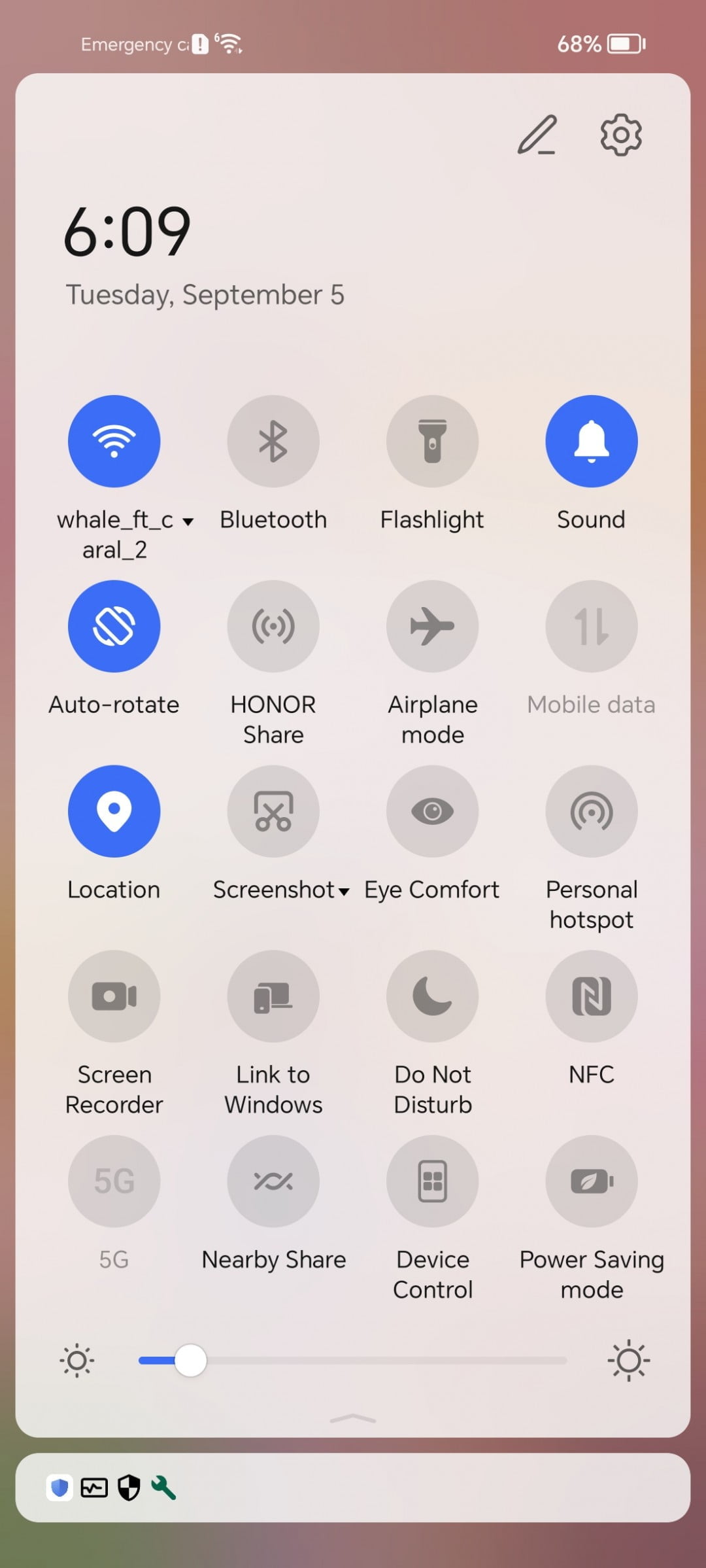
Task: Turn on Do Not Disturb
Action: (432, 996)
